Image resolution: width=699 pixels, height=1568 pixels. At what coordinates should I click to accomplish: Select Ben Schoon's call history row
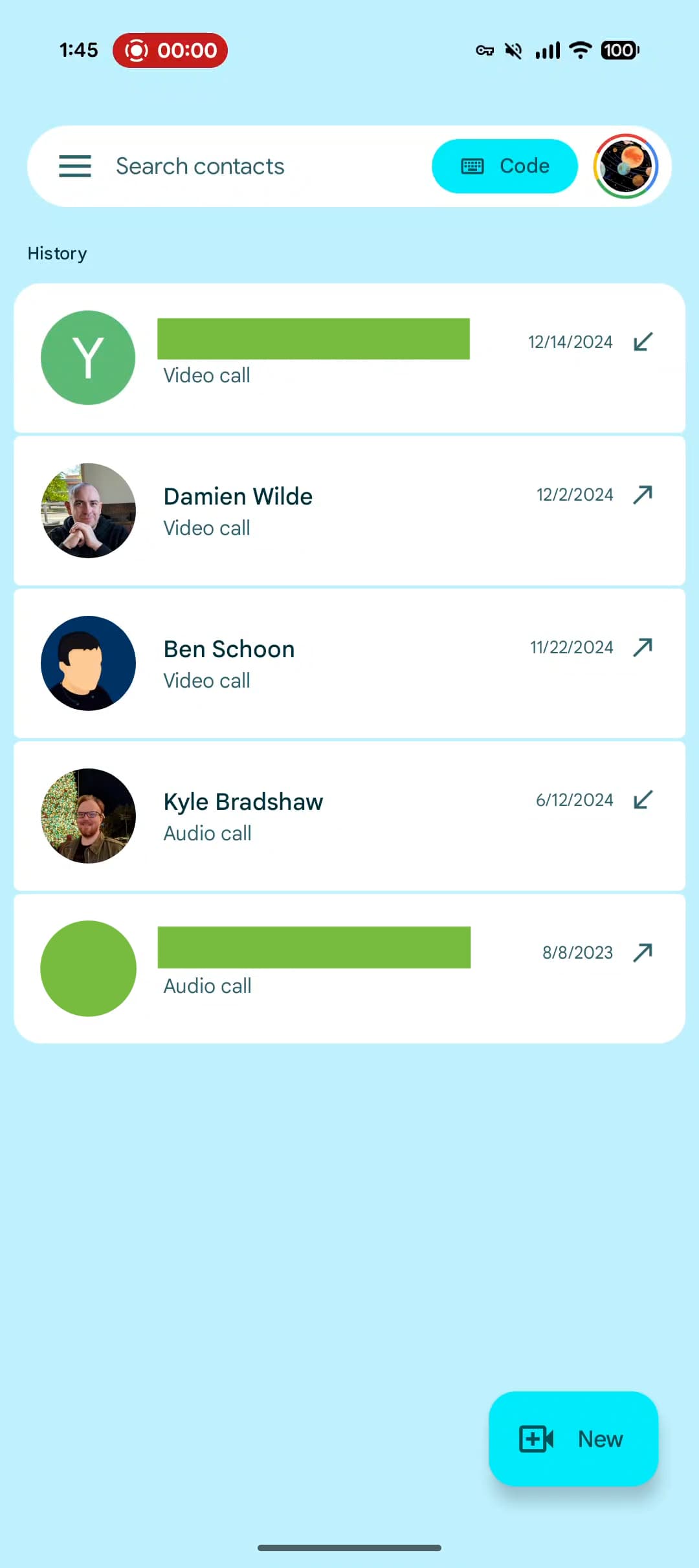[349, 663]
